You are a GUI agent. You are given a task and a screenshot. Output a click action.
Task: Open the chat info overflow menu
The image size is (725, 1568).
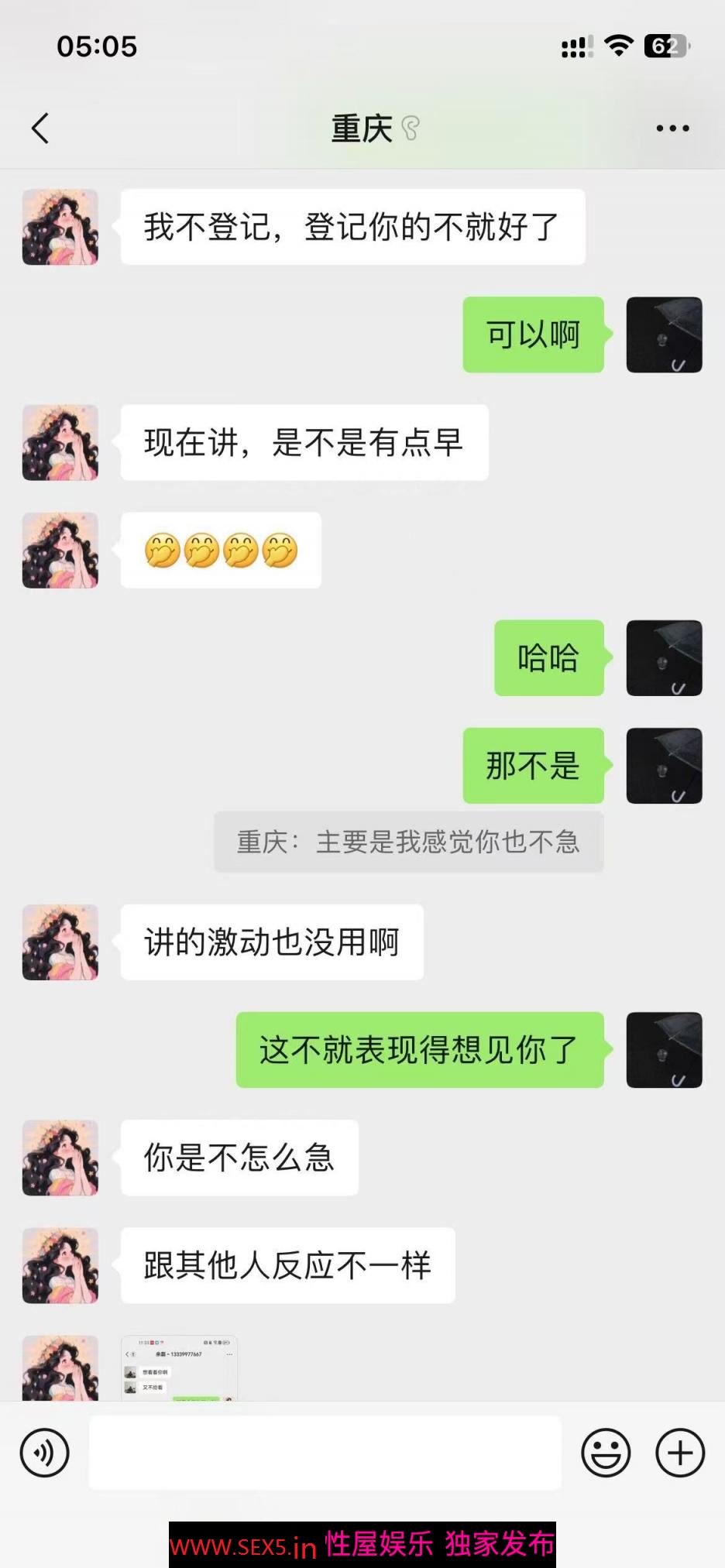tap(672, 129)
